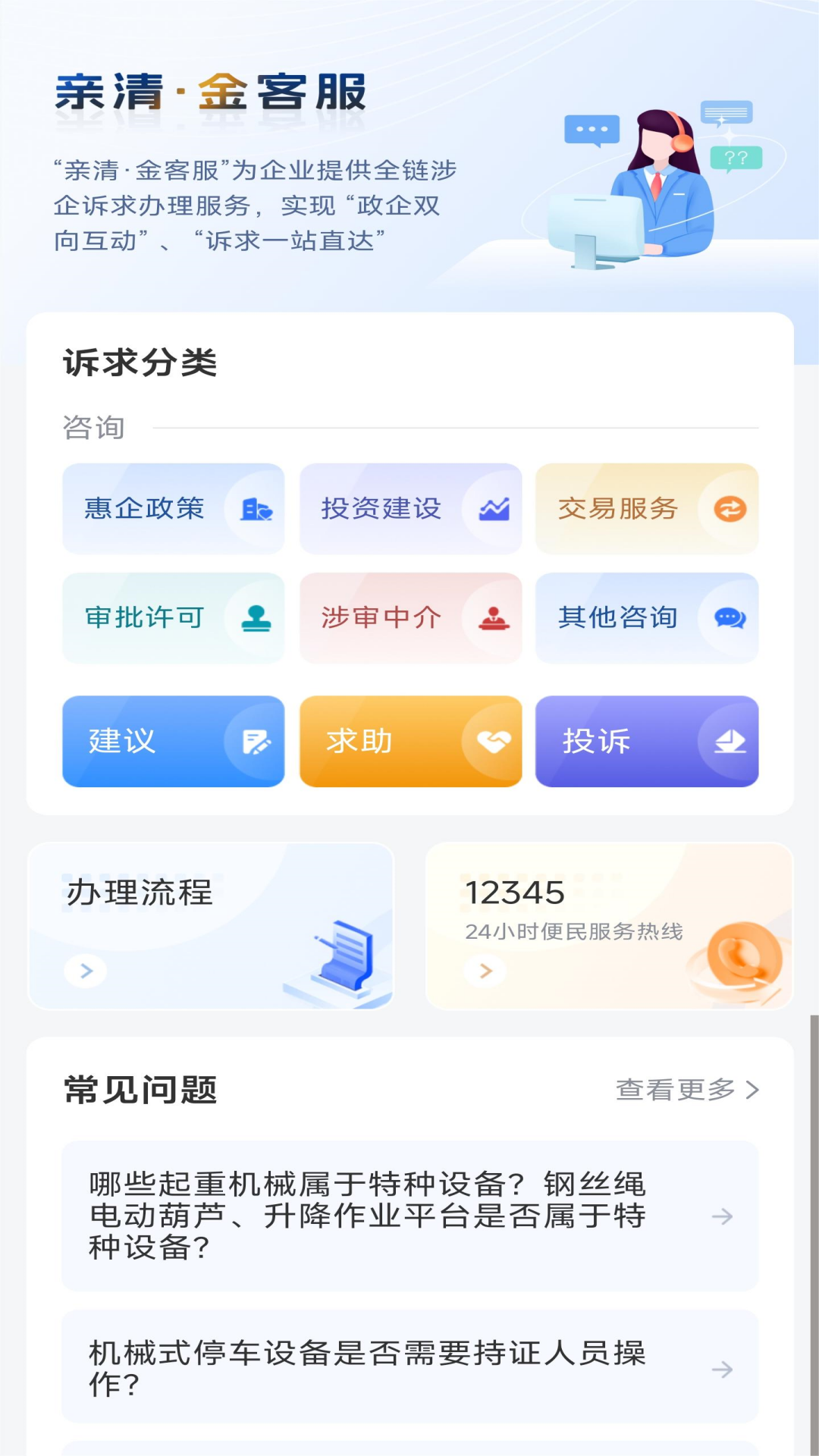This screenshot has width=819, height=1456.
Task: Click the 查看更多 link for FAQs
Action: tap(686, 1090)
